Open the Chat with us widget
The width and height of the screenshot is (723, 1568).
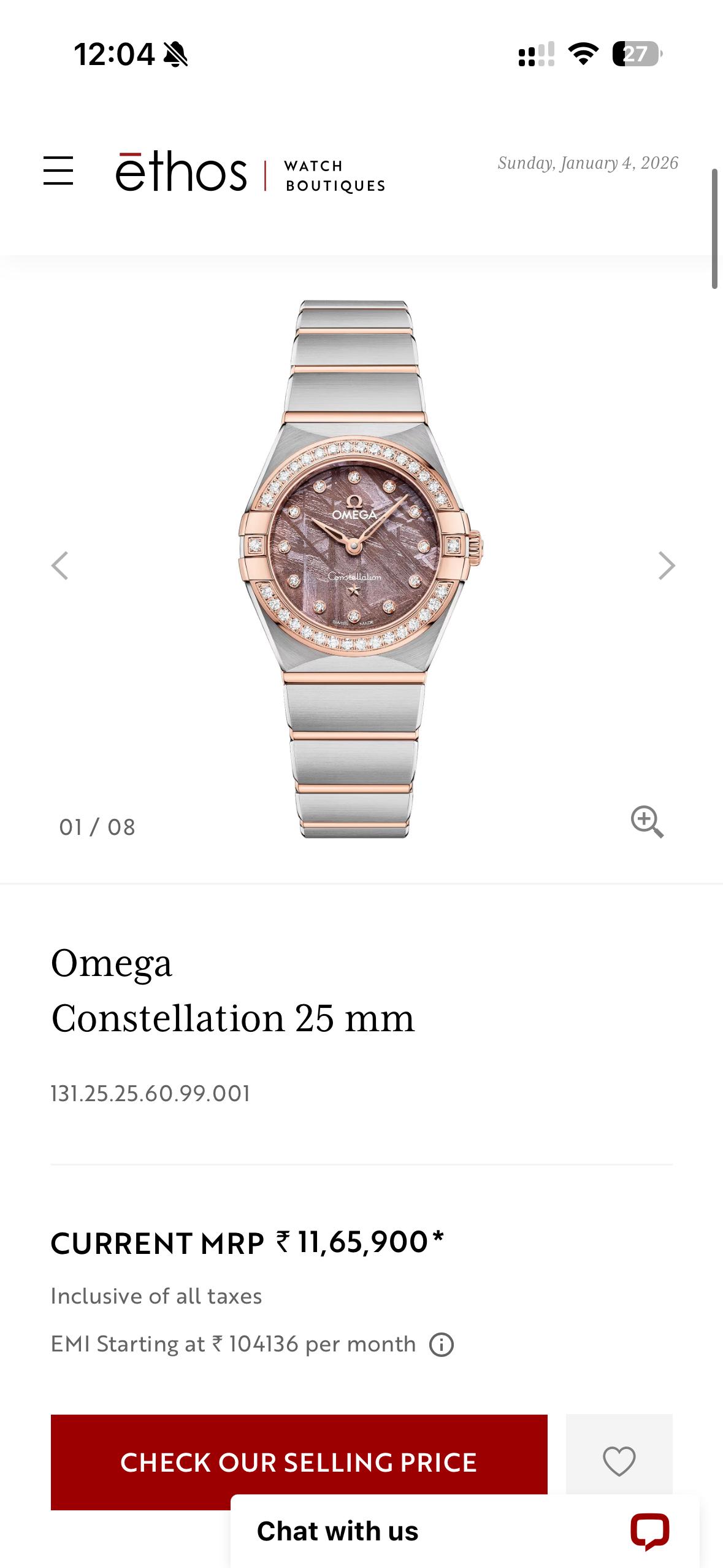(x=464, y=1531)
